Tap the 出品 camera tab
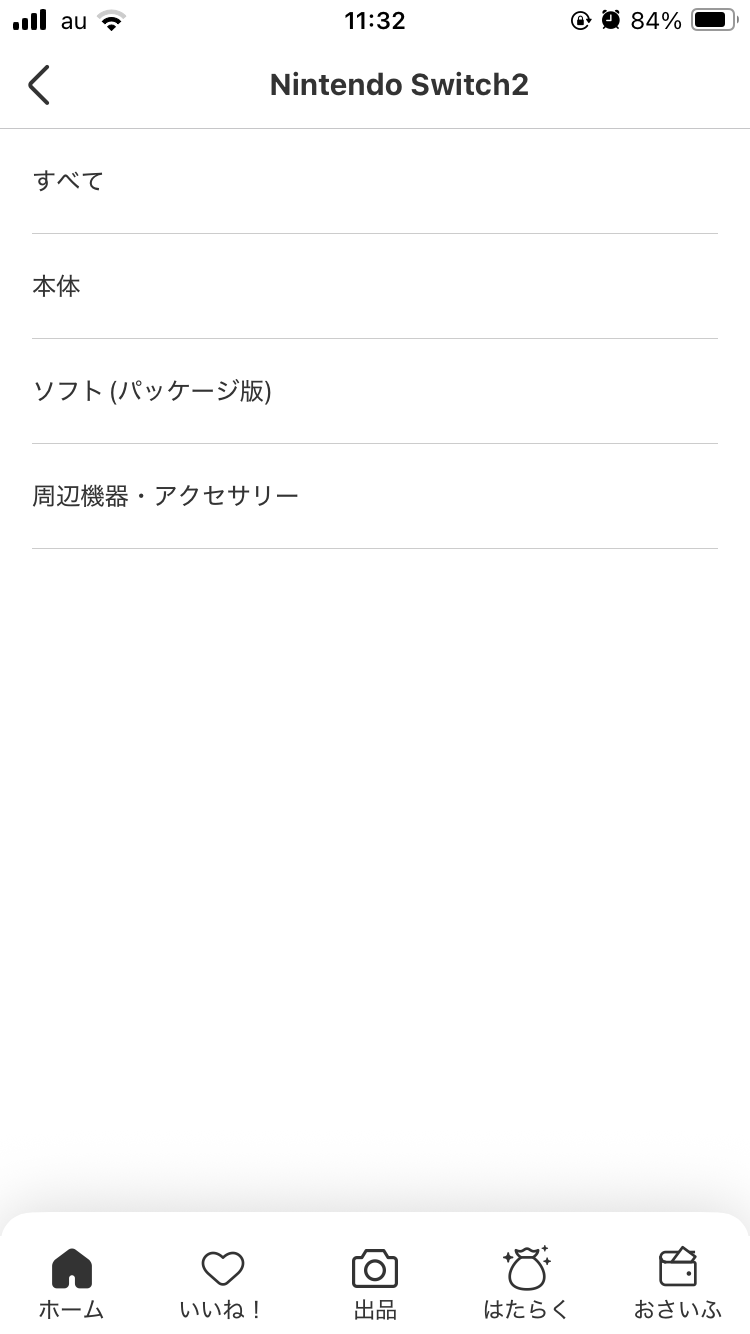Image resolution: width=750 pixels, height=1334 pixels. [x=375, y=1282]
